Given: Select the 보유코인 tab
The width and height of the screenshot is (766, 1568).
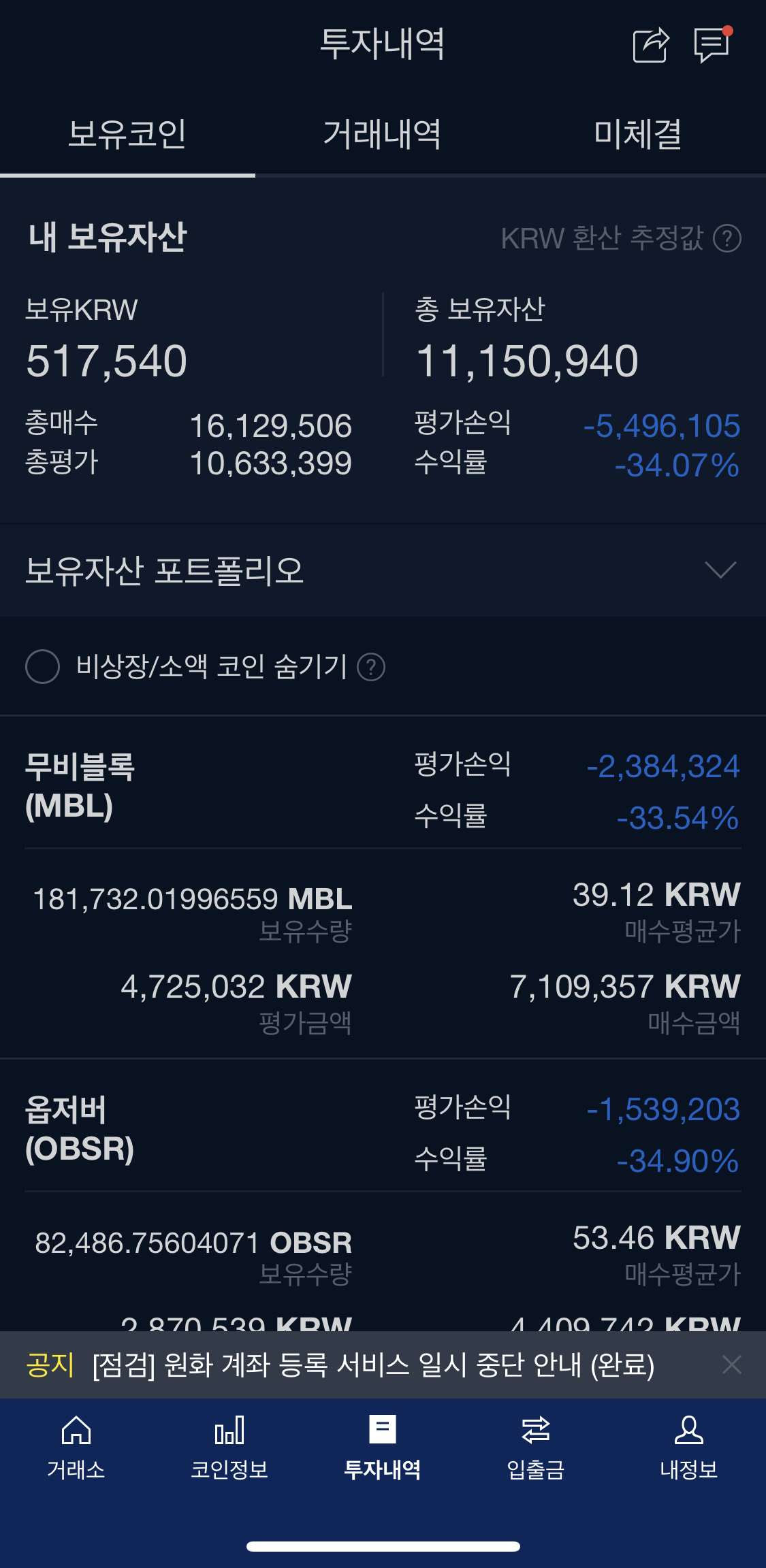Looking at the screenshot, I should (x=127, y=133).
